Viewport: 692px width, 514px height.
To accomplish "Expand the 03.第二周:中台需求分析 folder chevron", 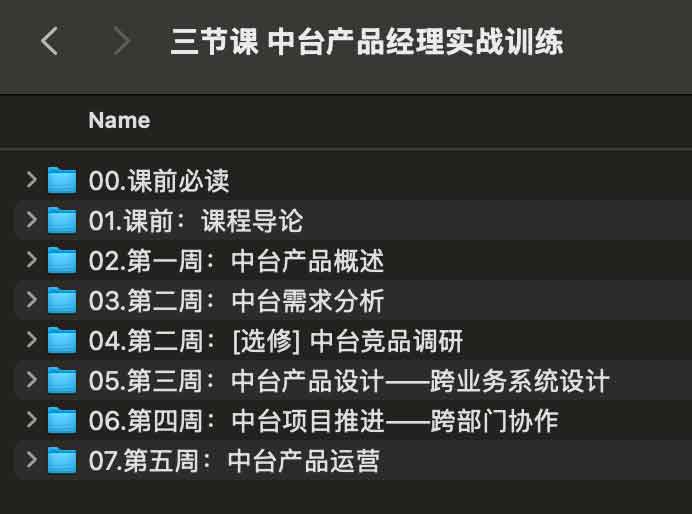I will (x=31, y=300).
